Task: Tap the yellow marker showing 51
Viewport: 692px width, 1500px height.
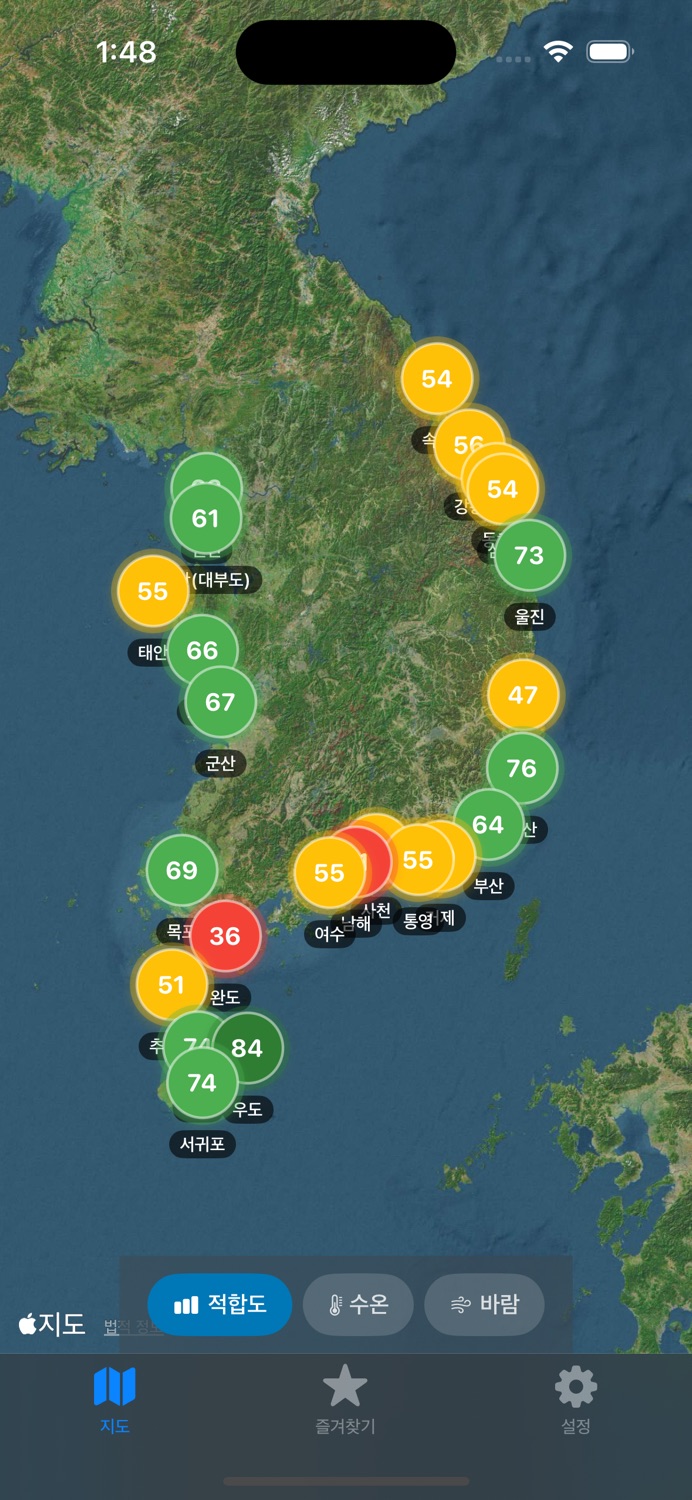Action: [x=172, y=985]
